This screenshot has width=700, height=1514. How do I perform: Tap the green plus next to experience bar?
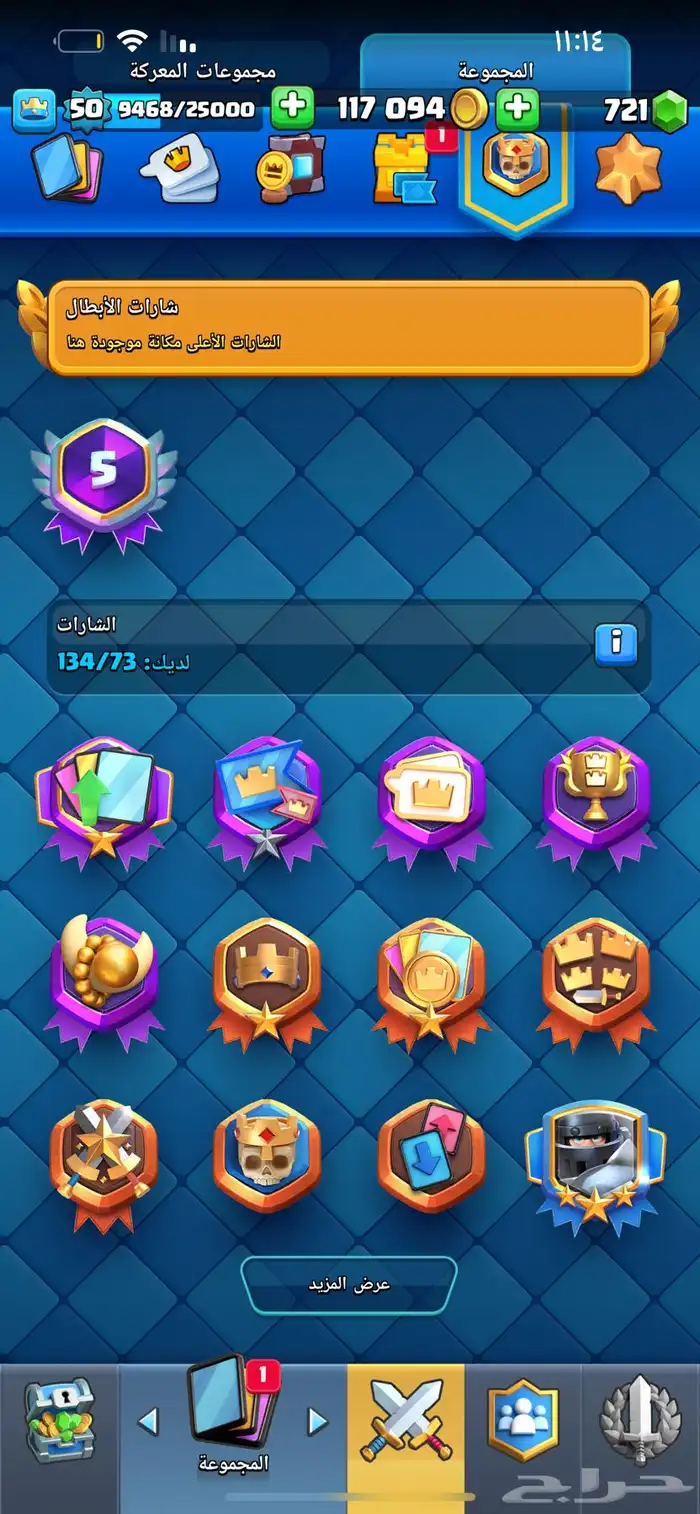tap(292, 108)
